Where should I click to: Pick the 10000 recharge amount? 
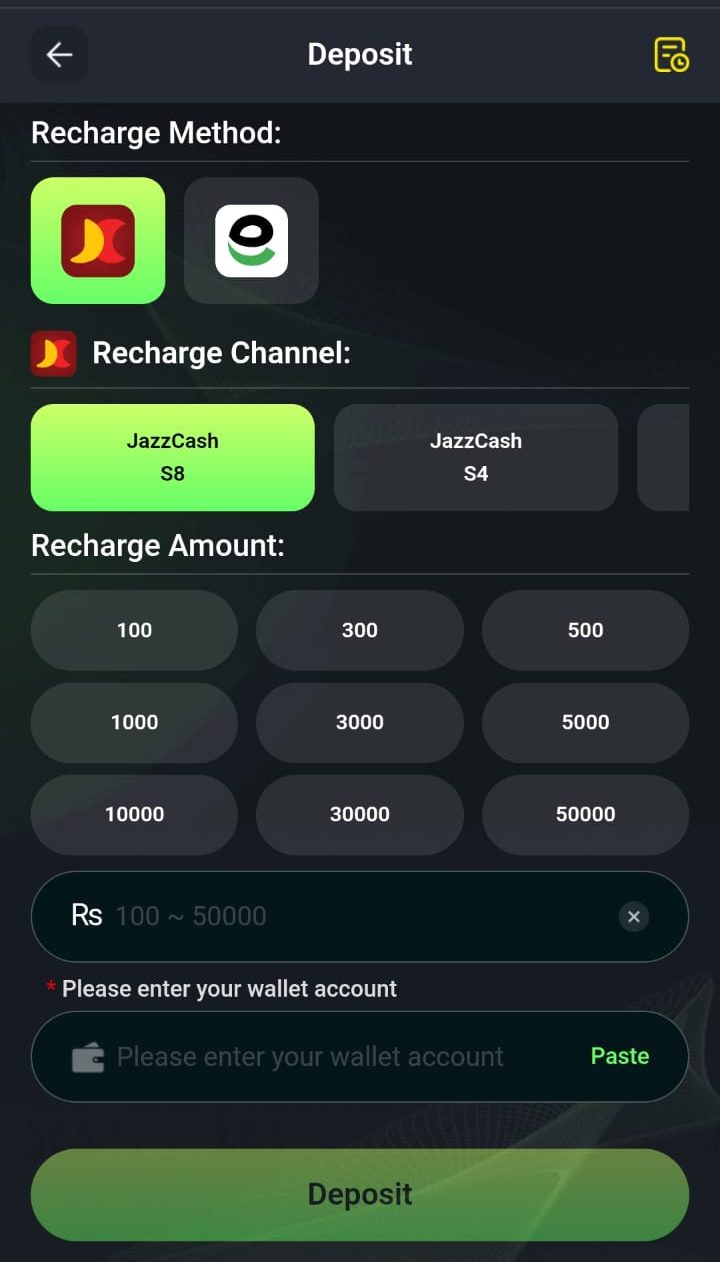pos(134,814)
